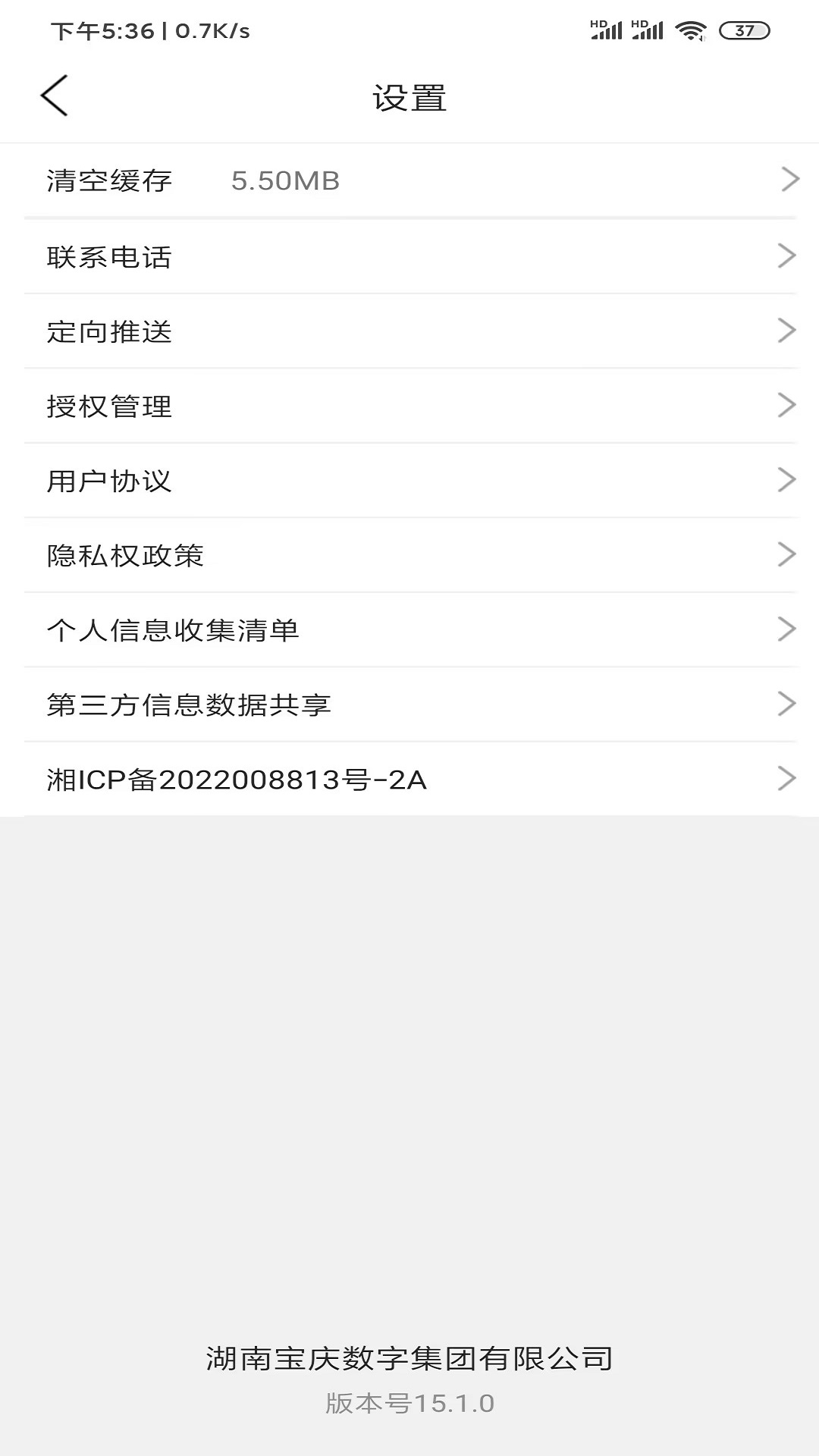Tap the right cellular signal bars icon
819x1456 pixels.
coord(650,31)
